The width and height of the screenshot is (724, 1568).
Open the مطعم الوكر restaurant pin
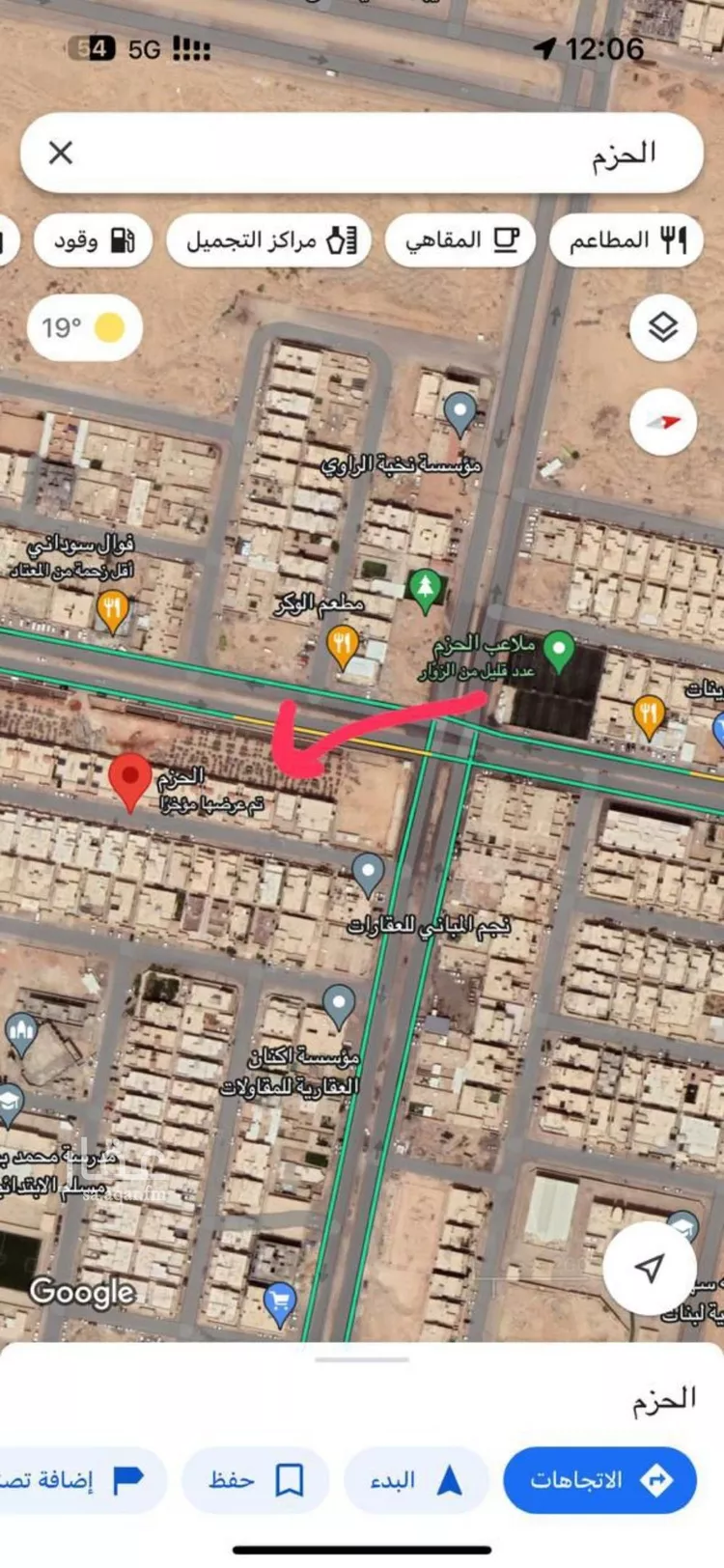(343, 645)
